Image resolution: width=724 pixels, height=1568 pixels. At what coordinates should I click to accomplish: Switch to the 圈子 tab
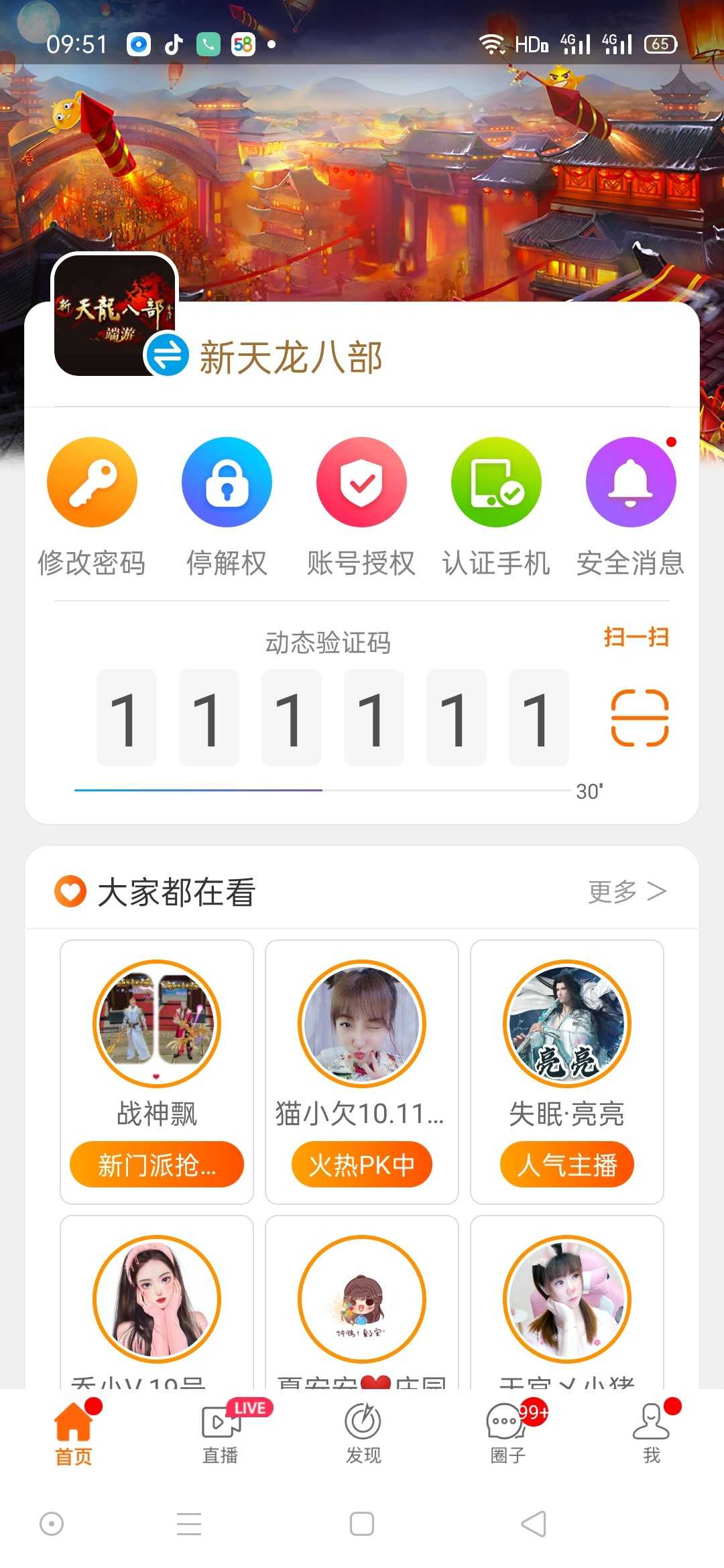point(507,1433)
